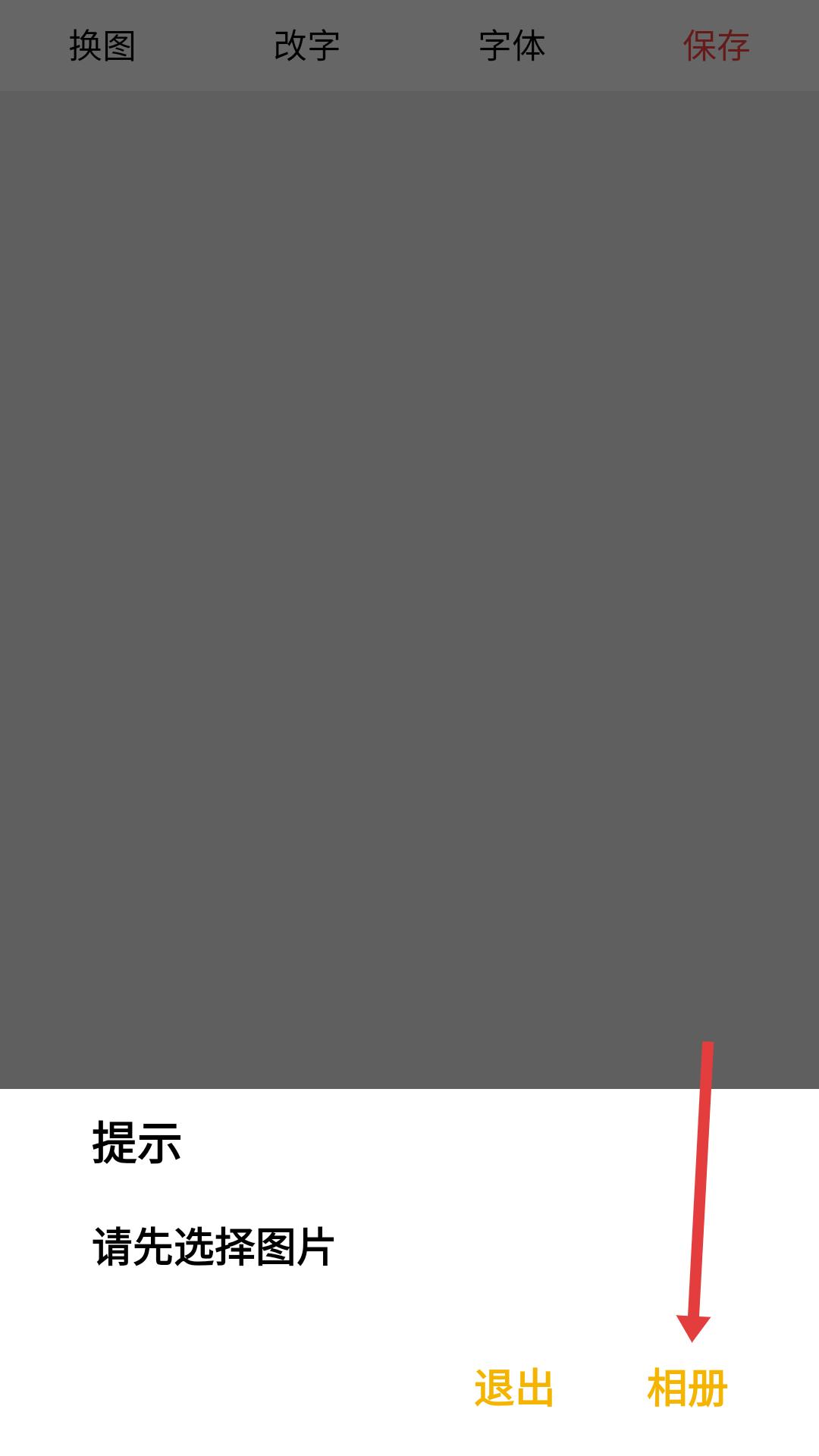Tap the 相册 (album) button in dialog
Image resolution: width=819 pixels, height=1456 pixels.
click(687, 1388)
